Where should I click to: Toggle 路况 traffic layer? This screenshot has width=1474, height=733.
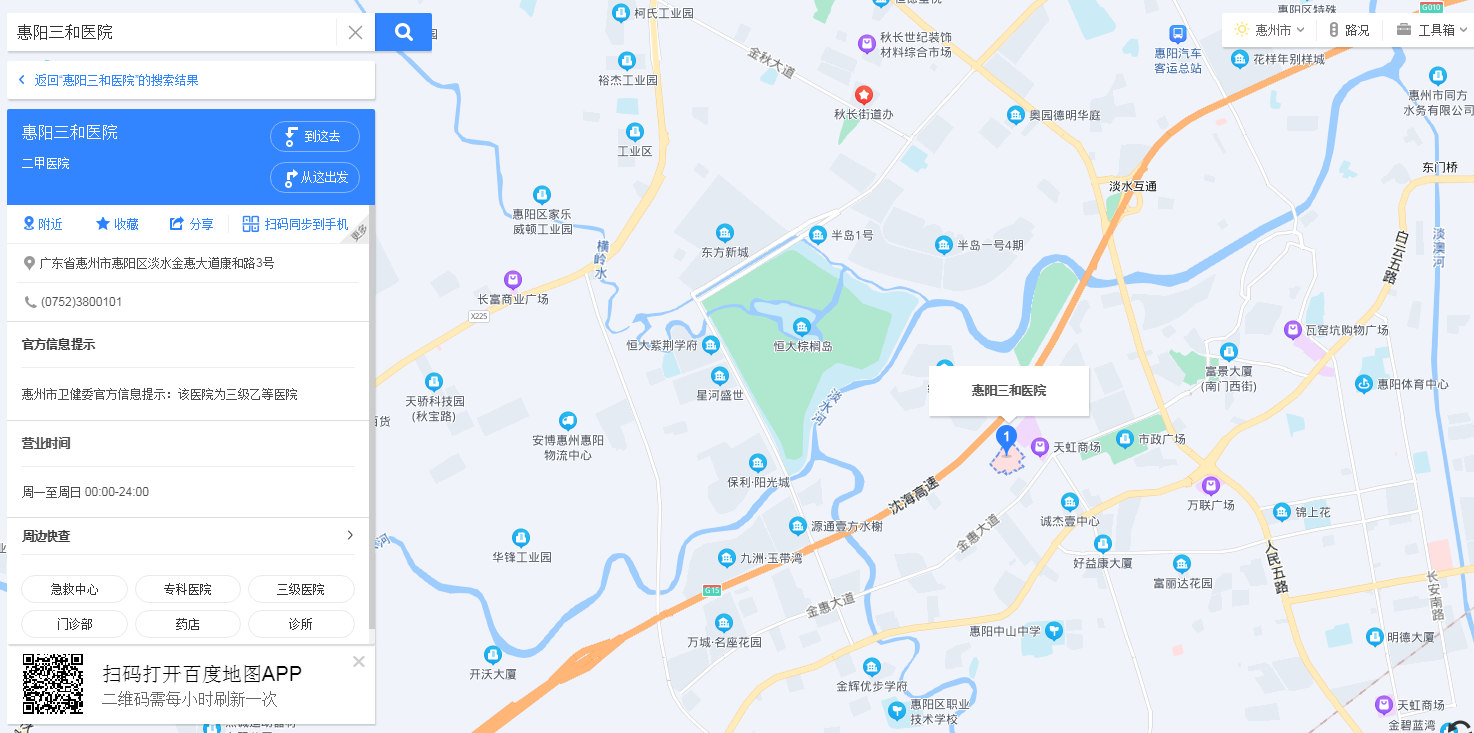pyautogui.click(x=1349, y=30)
